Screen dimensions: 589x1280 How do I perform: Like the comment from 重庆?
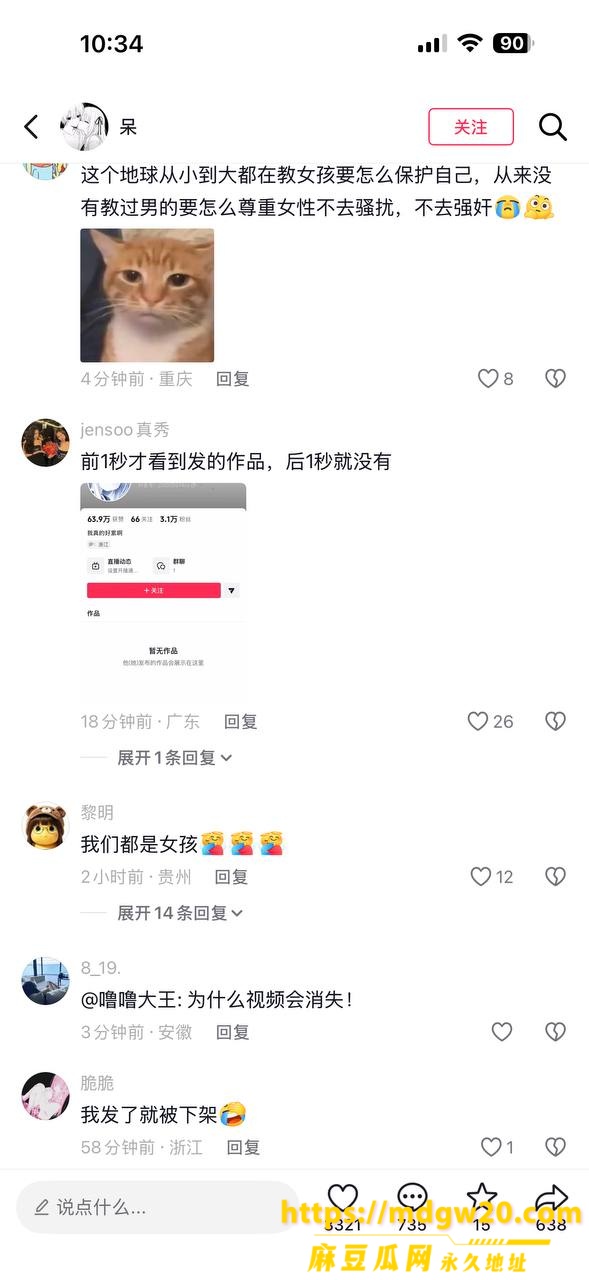pyautogui.click(x=488, y=378)
